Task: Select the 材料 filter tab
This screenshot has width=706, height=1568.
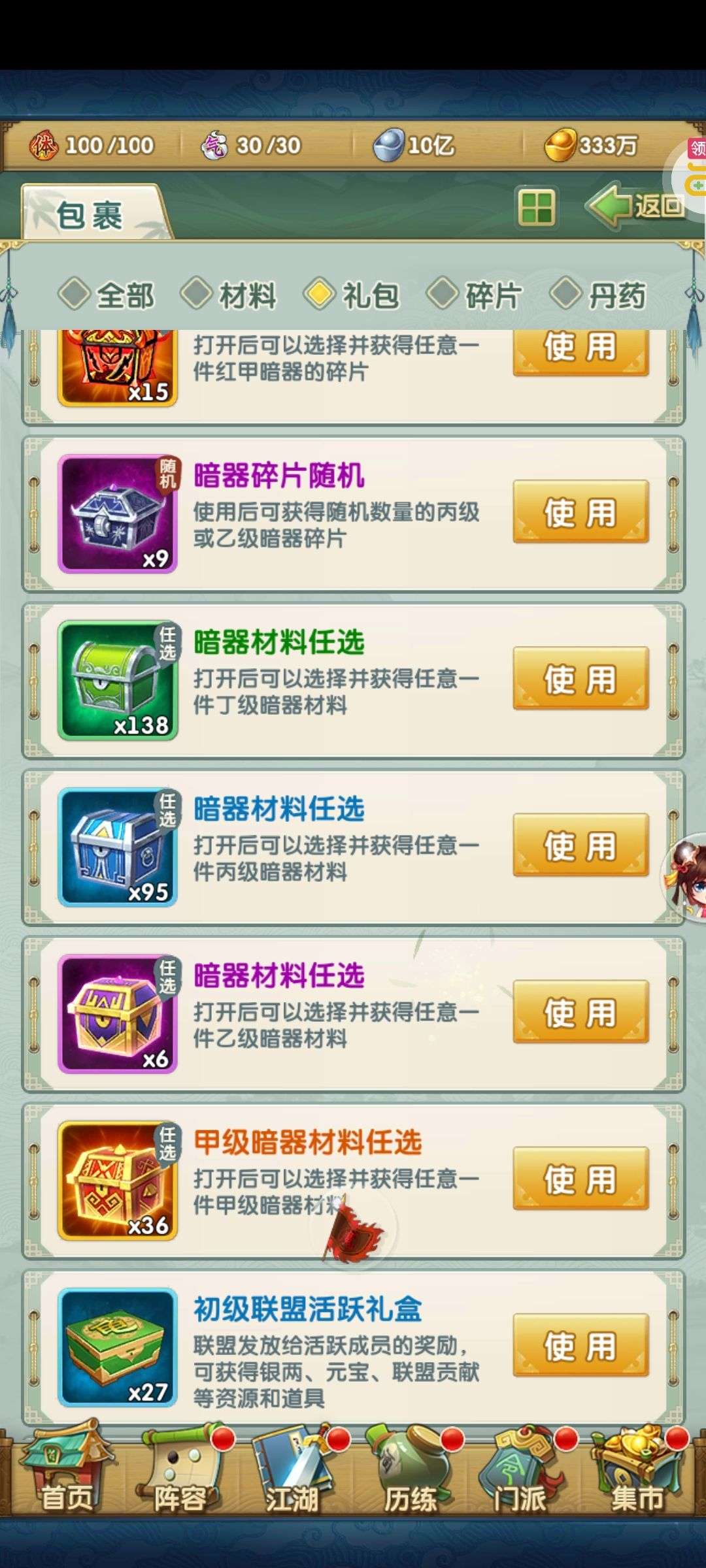Action: [229, 295]
